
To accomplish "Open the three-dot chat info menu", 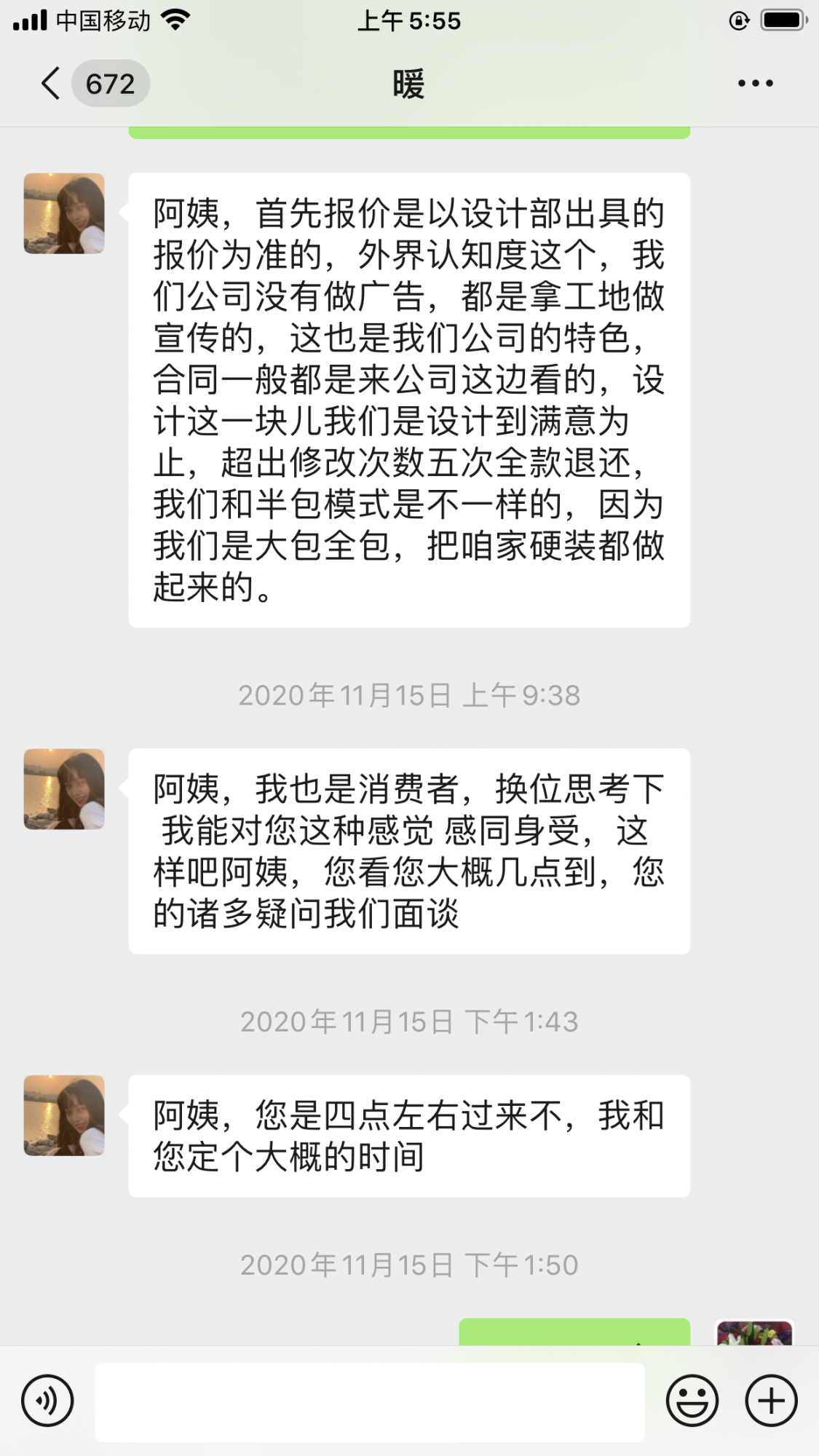I will (755, 83).
